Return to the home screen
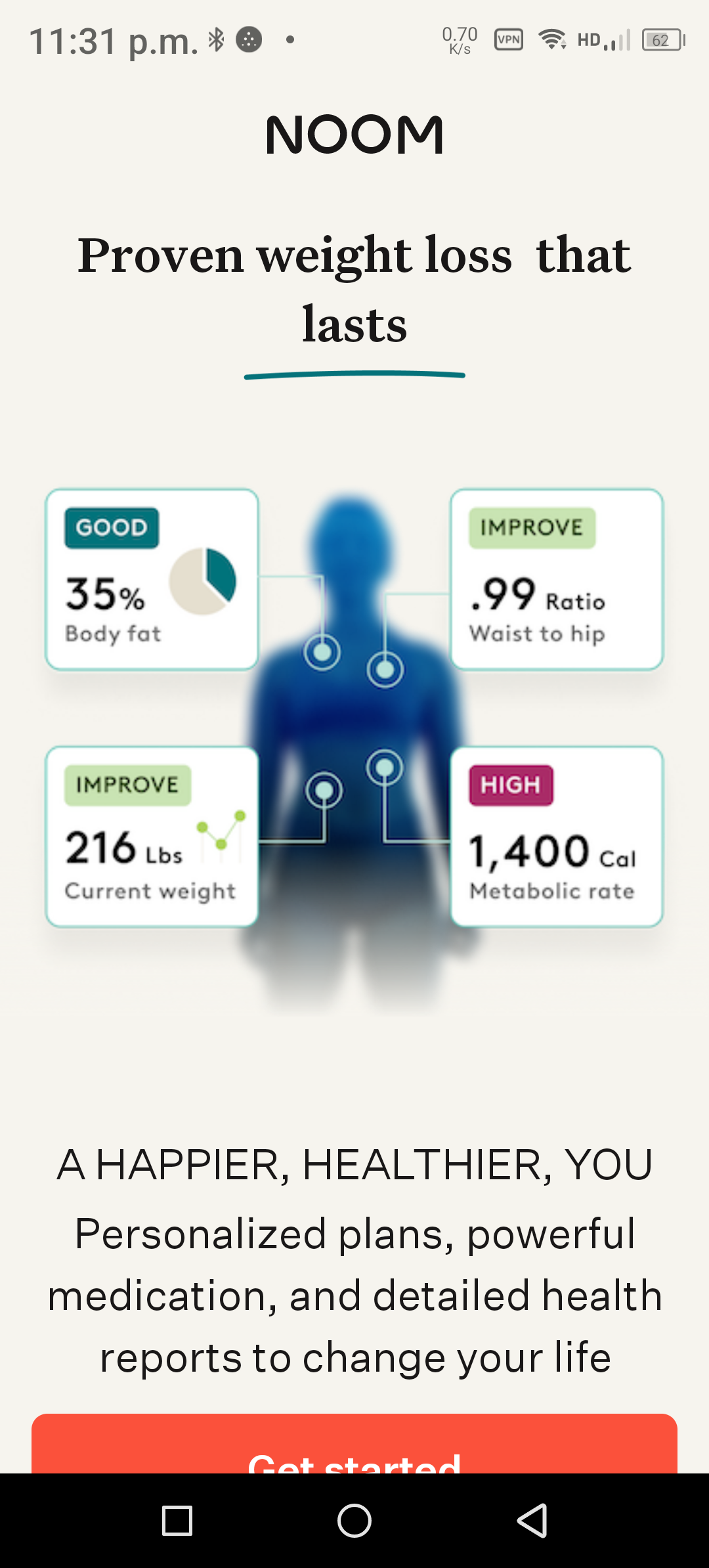 354,1521
